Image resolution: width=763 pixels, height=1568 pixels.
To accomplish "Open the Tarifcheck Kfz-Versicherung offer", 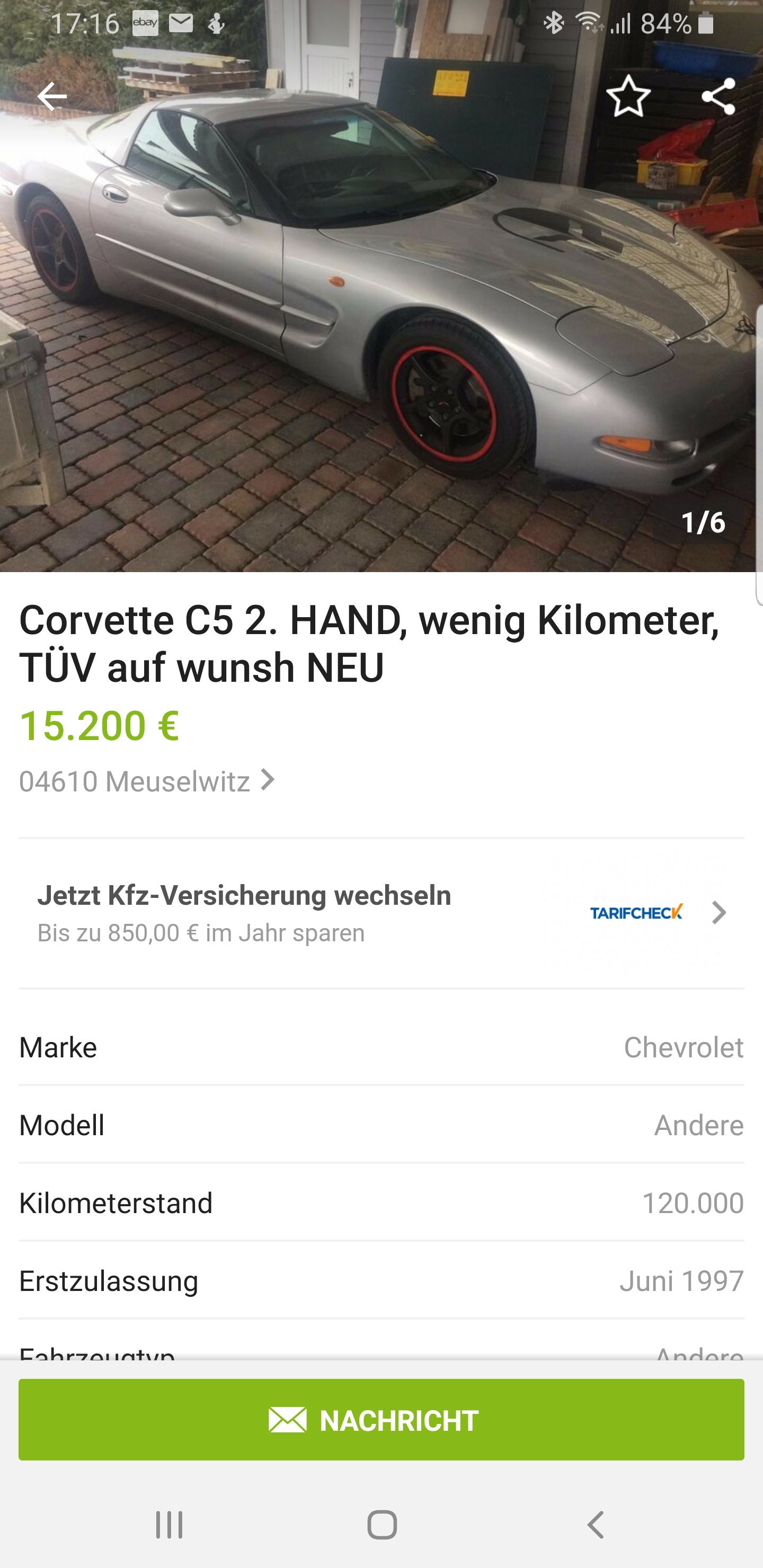I will (381, 913).
